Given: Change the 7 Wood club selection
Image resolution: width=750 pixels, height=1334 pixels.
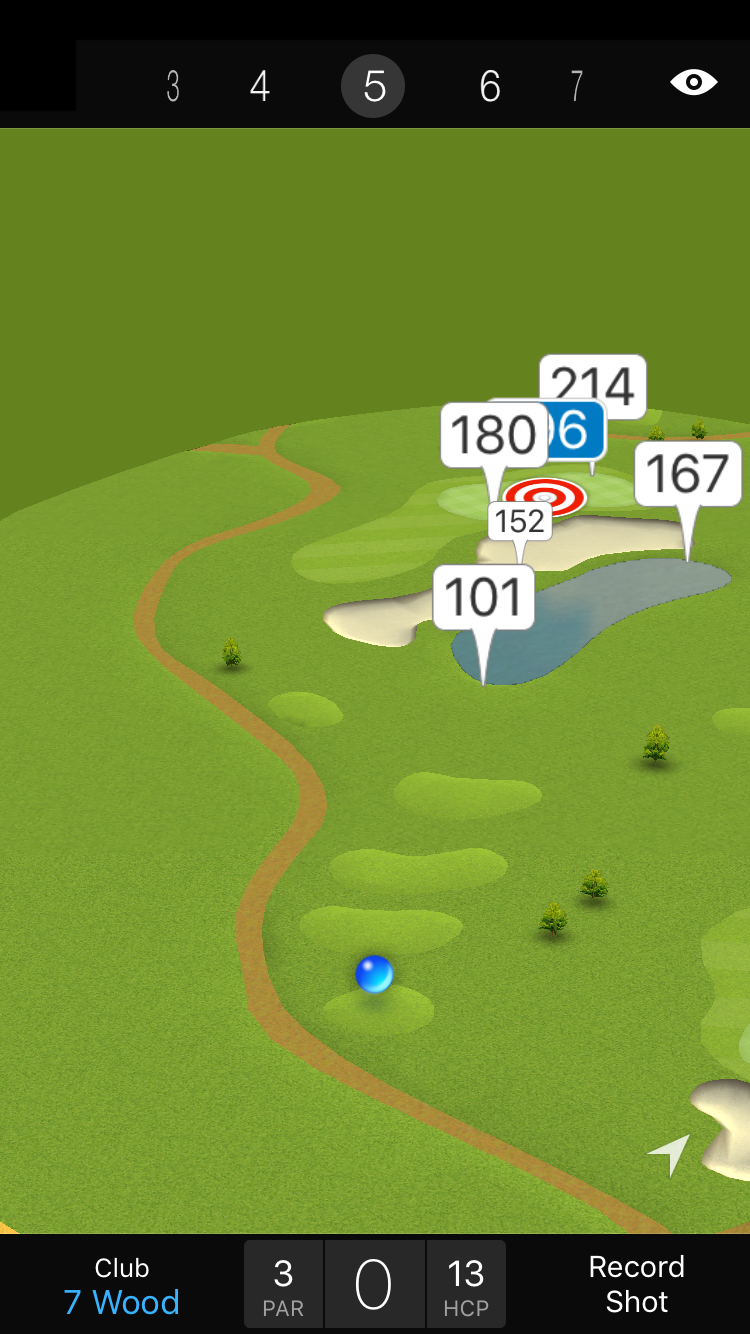Looking at the screenshot, I should pos(122,1286).
